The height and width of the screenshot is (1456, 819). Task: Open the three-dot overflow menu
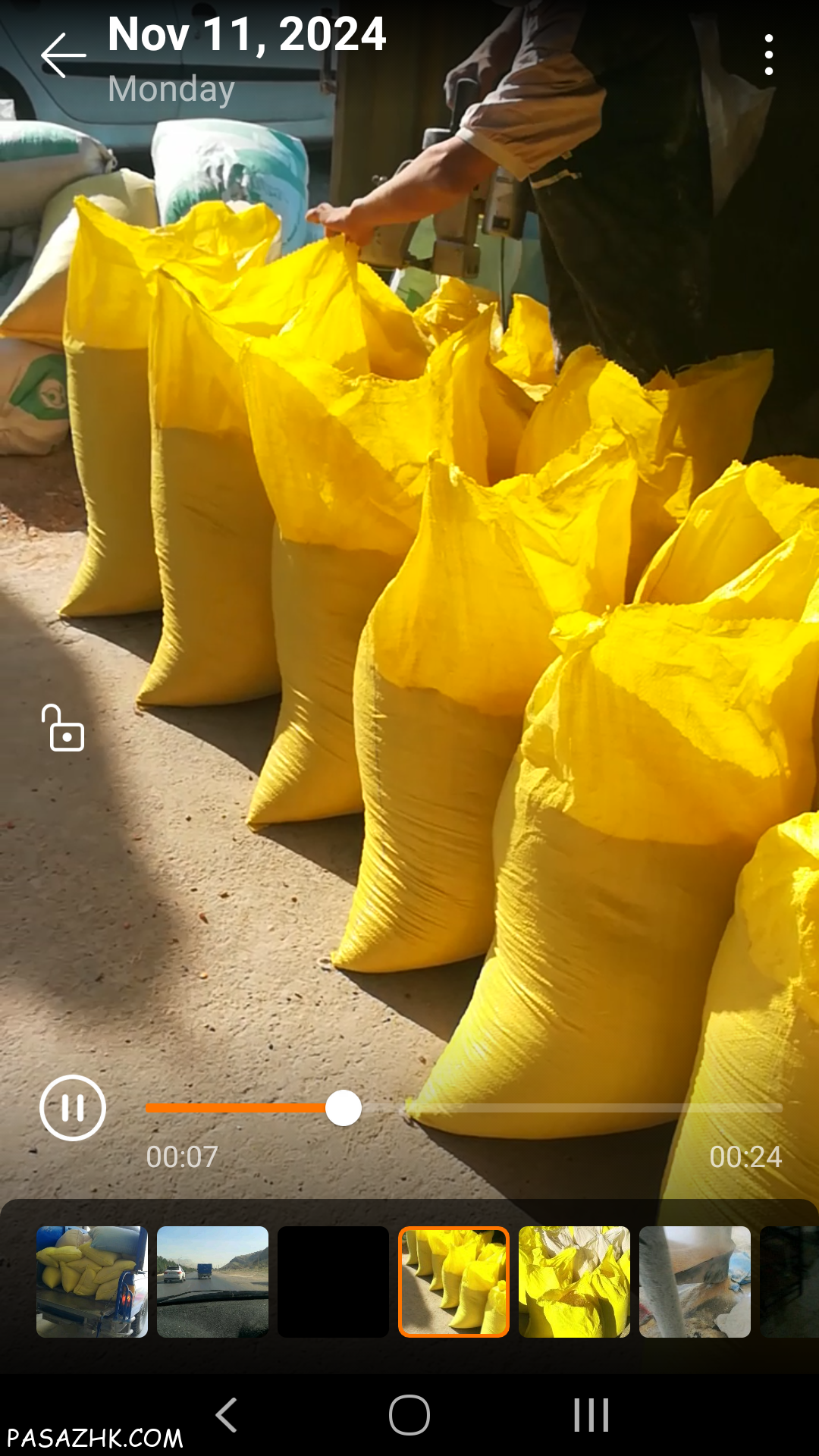769,55
